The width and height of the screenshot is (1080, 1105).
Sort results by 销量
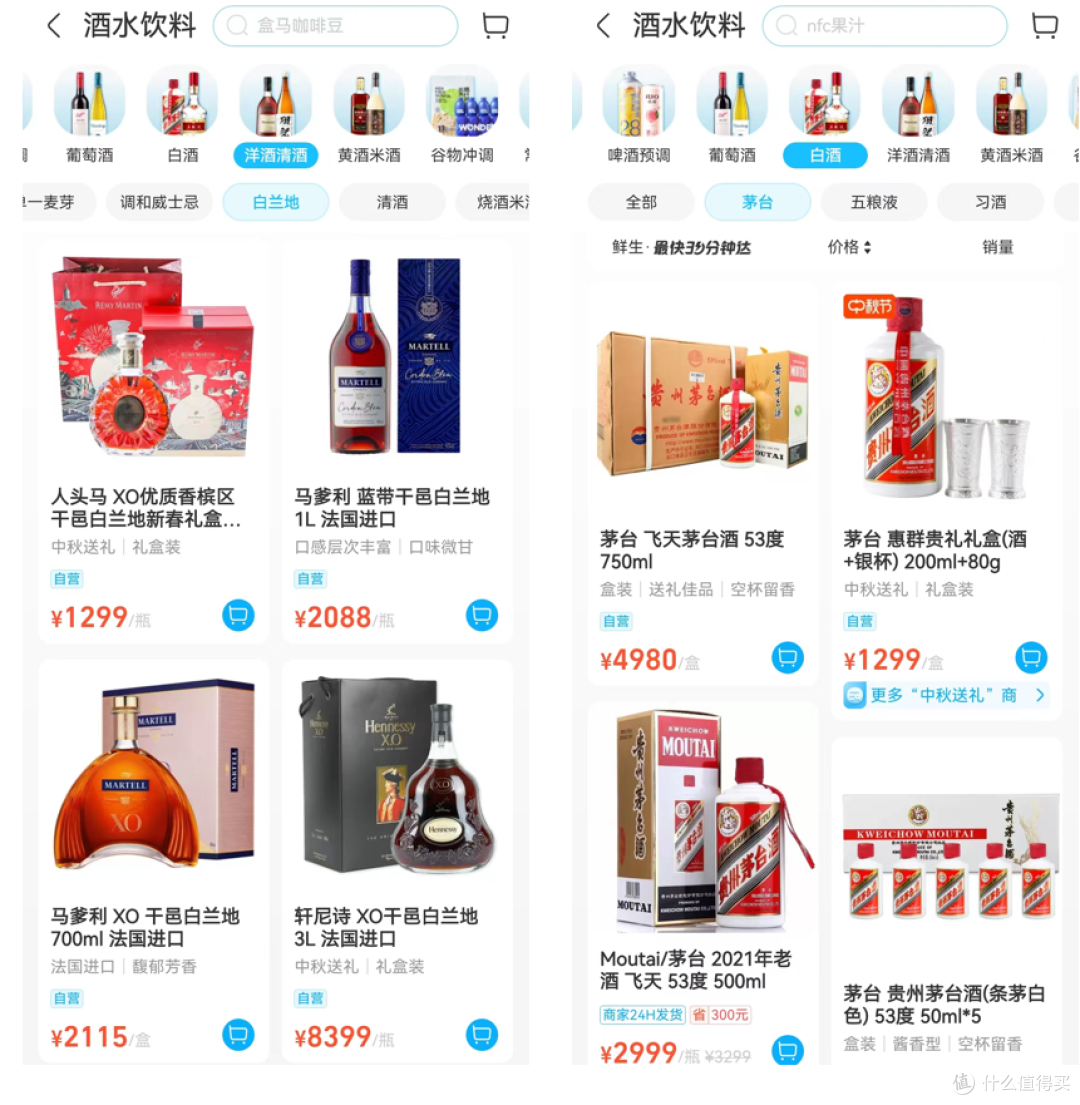pos(997,247)
